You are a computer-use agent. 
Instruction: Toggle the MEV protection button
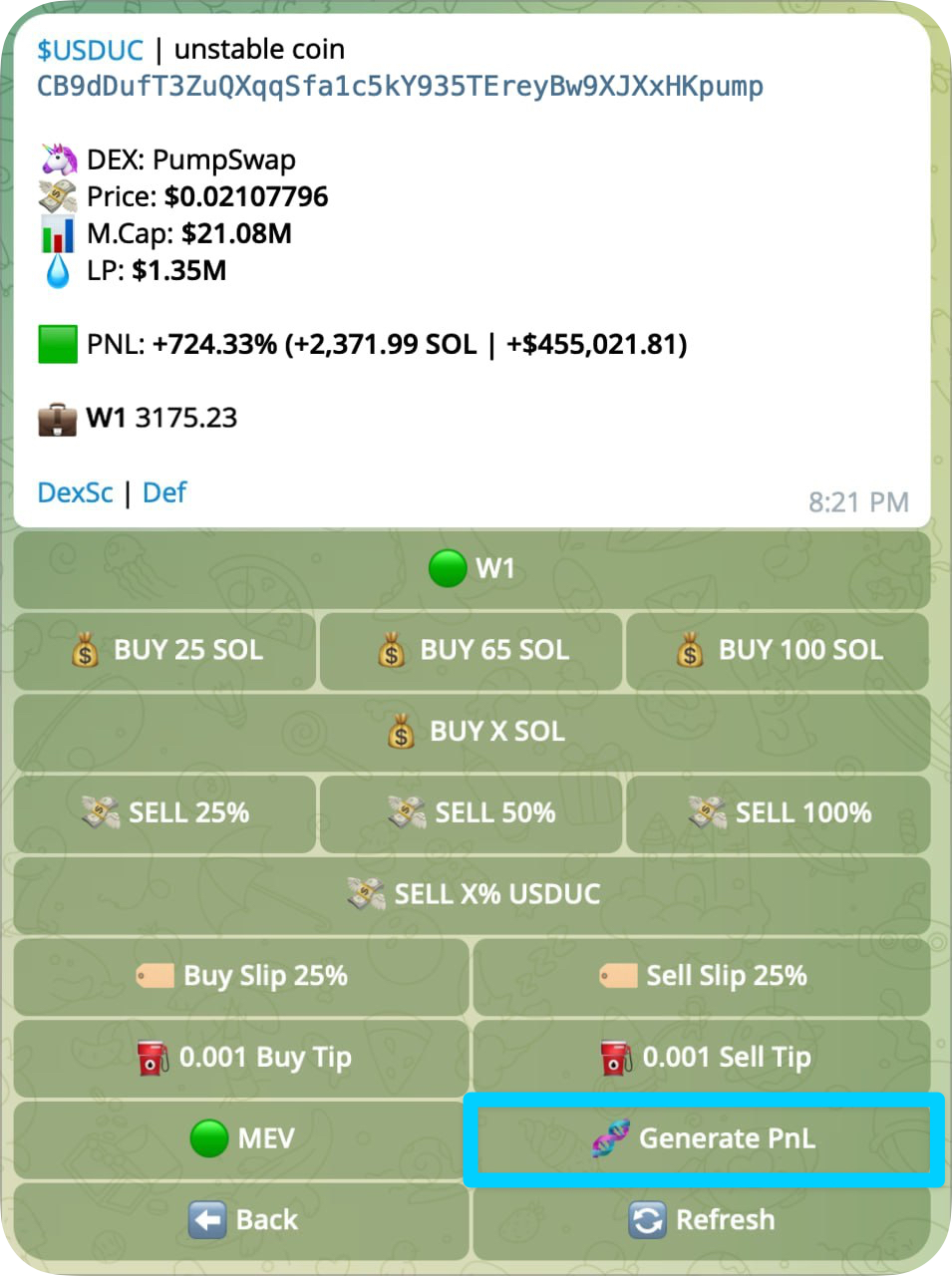point(241,1138)
